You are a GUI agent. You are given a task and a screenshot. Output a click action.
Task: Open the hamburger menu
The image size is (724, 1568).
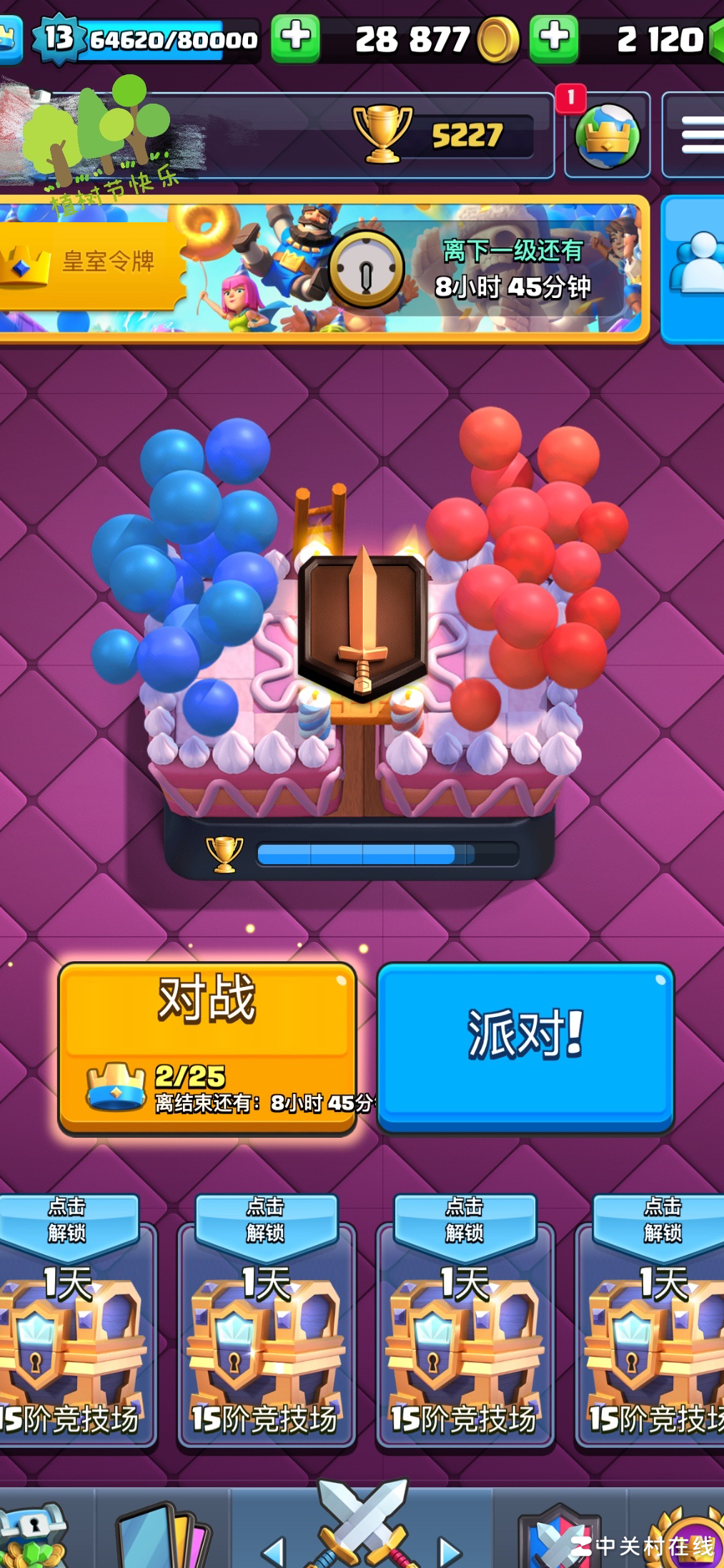pos(697,134)
